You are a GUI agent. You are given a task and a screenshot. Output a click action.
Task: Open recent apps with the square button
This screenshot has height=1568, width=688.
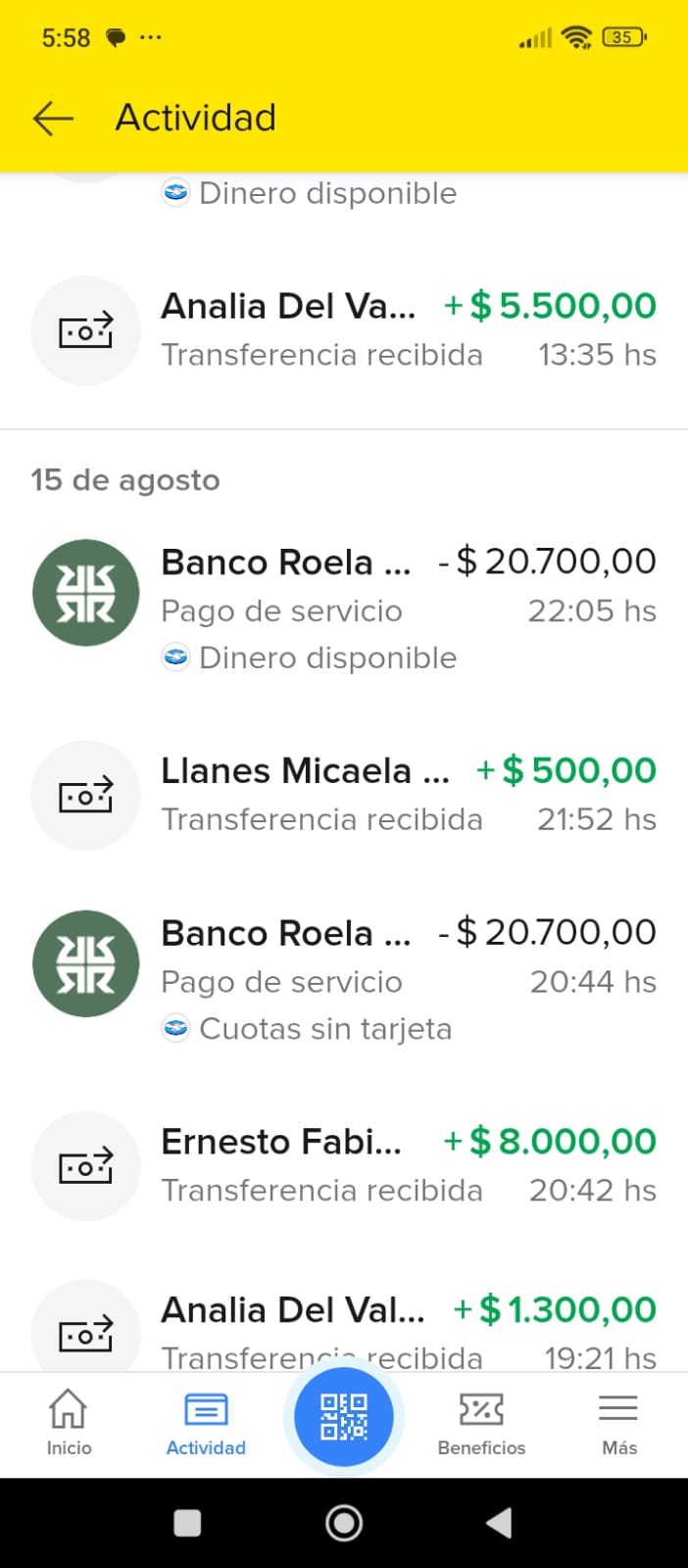187,1523
